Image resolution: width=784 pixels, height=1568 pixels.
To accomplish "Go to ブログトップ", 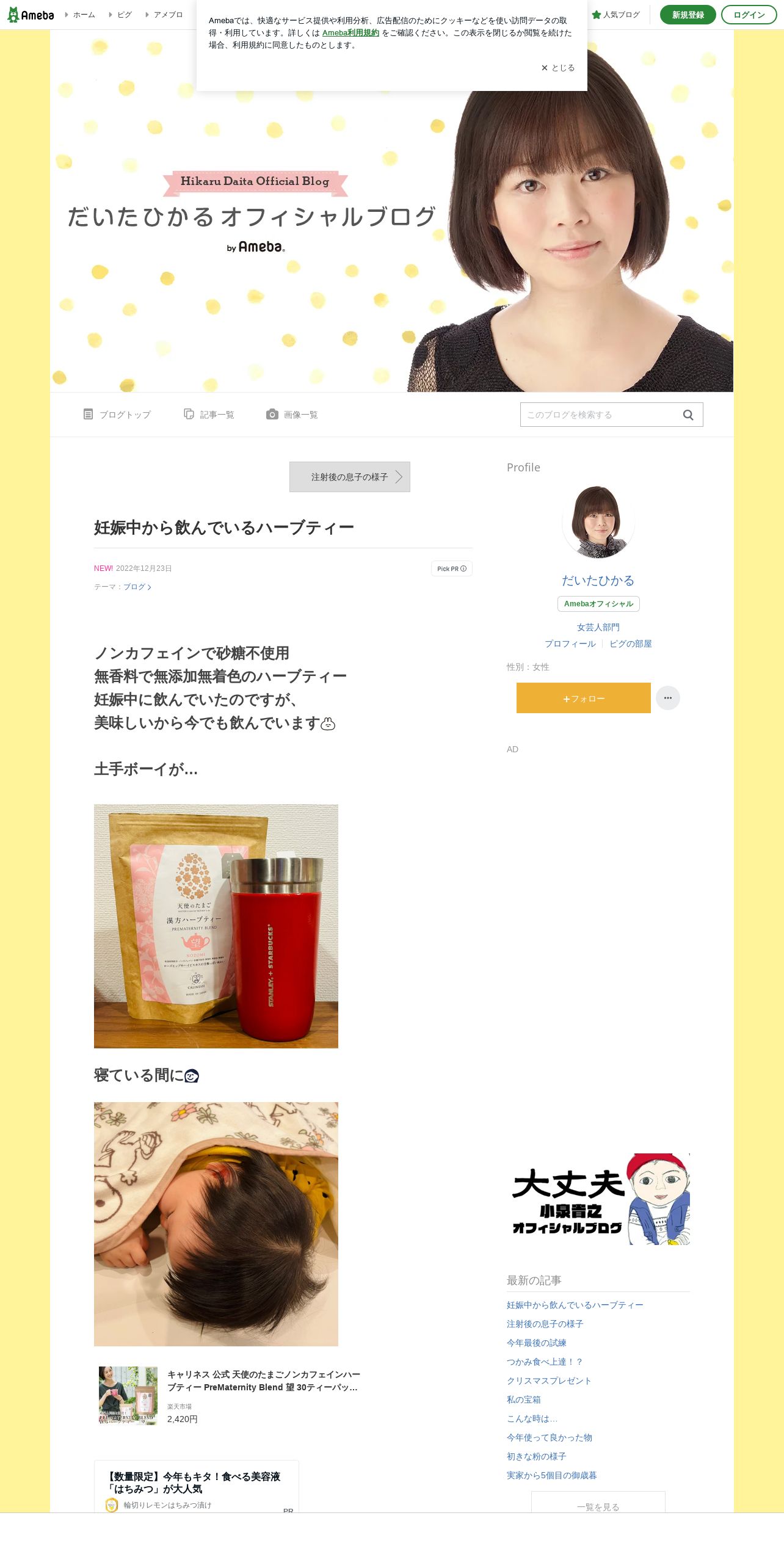I will click(117, 415).
